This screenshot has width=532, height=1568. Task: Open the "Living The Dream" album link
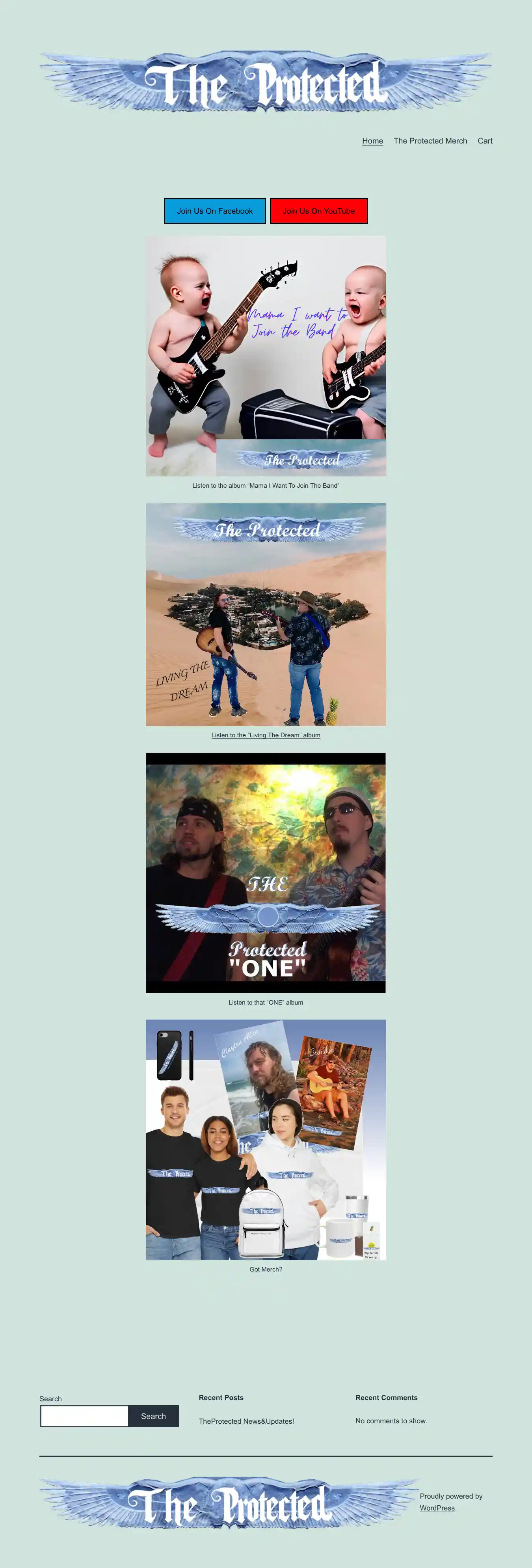point(265,735)
